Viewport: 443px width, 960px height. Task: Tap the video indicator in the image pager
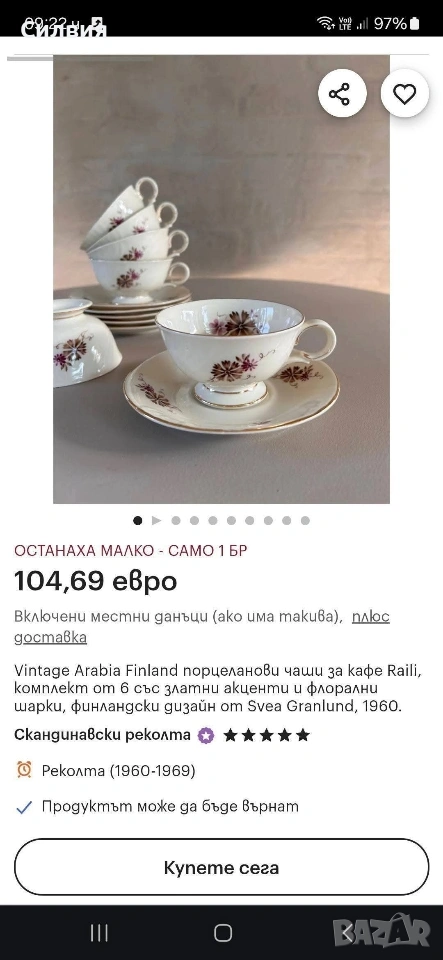coord(157,520)
